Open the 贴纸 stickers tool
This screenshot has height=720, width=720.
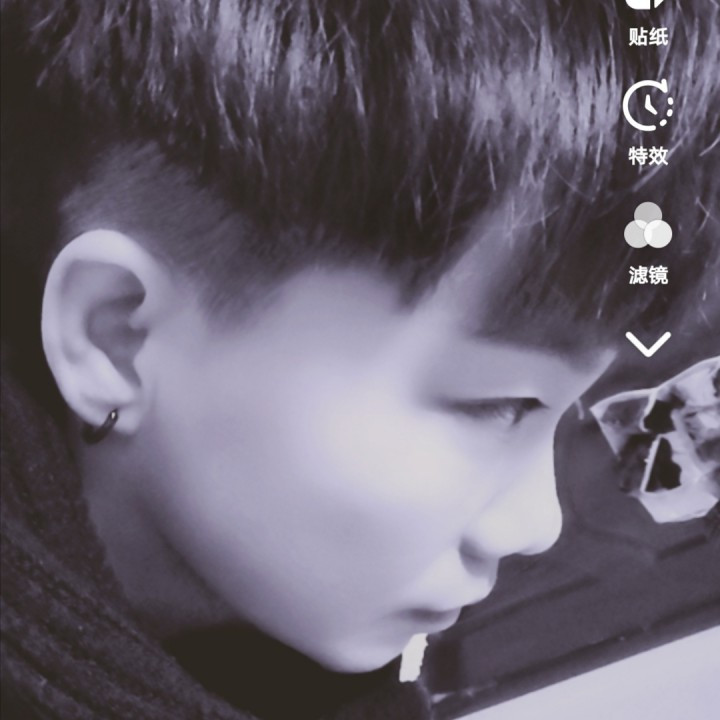point(648,22)
